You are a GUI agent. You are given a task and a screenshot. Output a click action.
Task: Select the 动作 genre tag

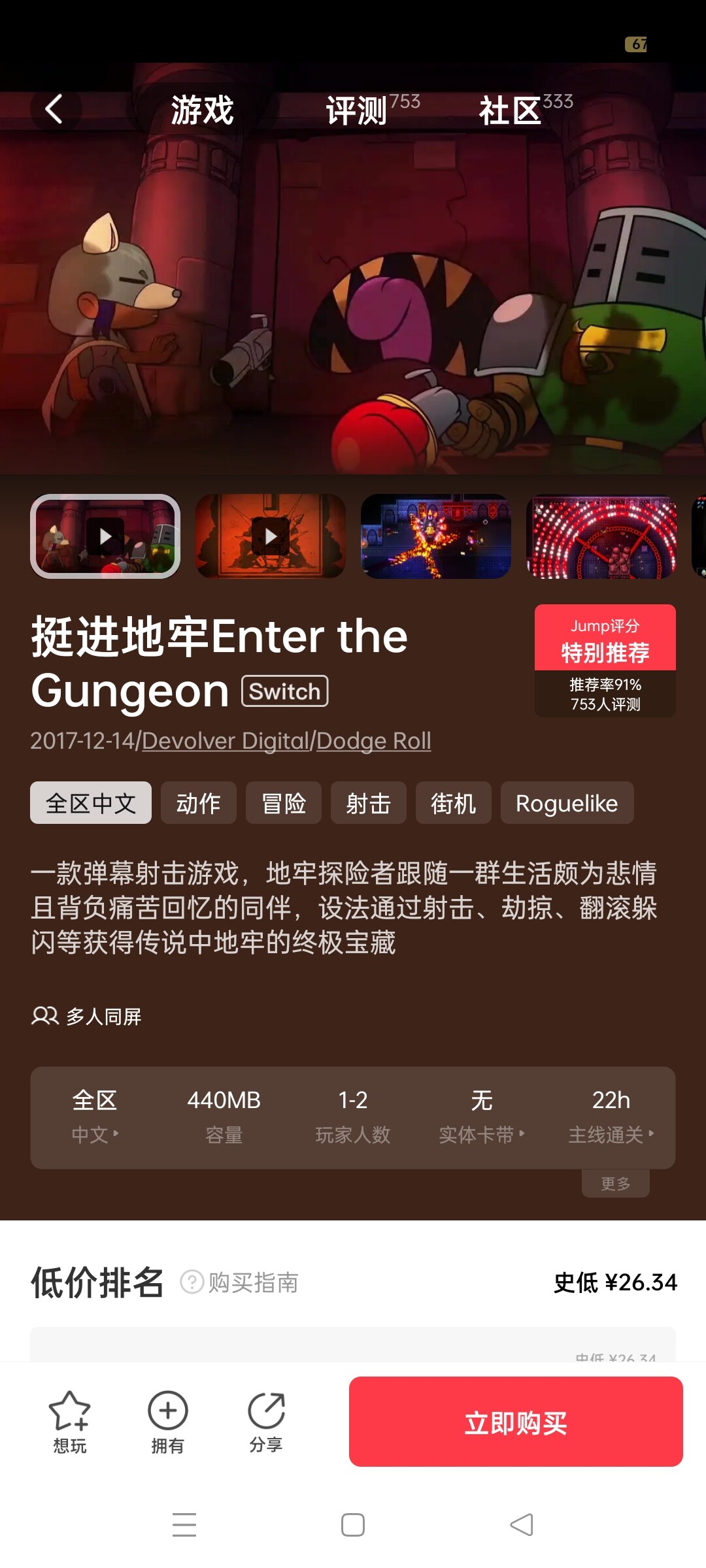pos(199,803)
